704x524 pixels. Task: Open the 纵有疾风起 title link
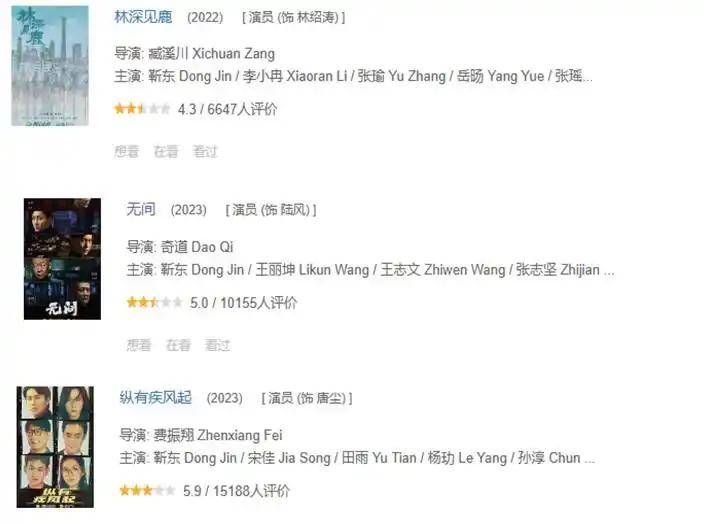tap(155, 398)
